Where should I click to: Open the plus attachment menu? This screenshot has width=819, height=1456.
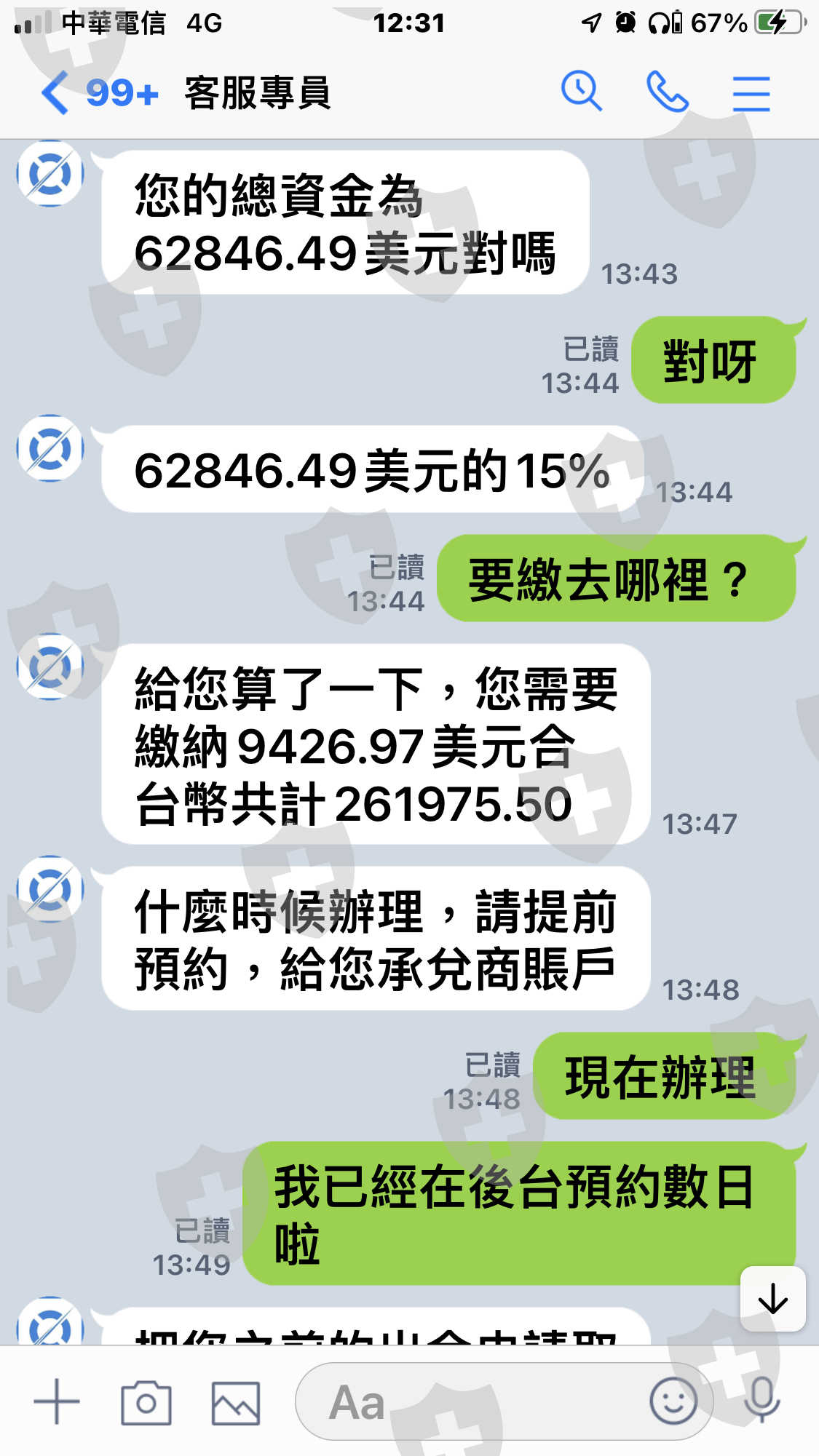(57, 1401)
